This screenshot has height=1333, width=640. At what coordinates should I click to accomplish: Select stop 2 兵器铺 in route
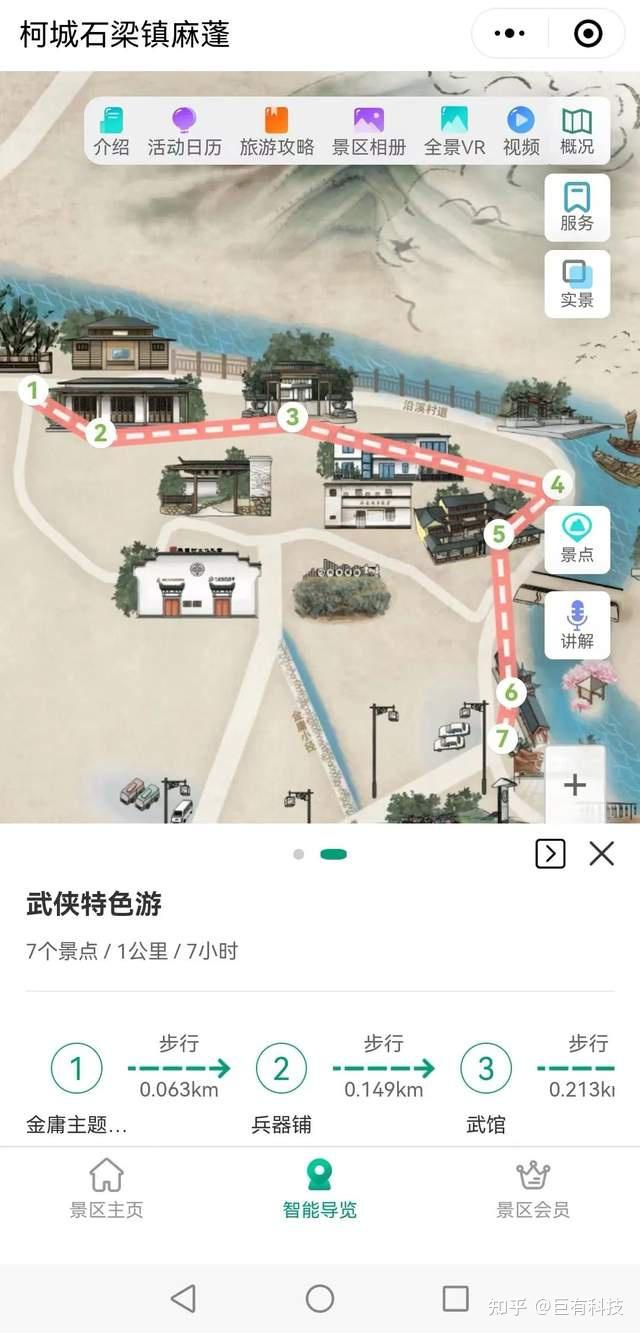(x=281, y=1069)
